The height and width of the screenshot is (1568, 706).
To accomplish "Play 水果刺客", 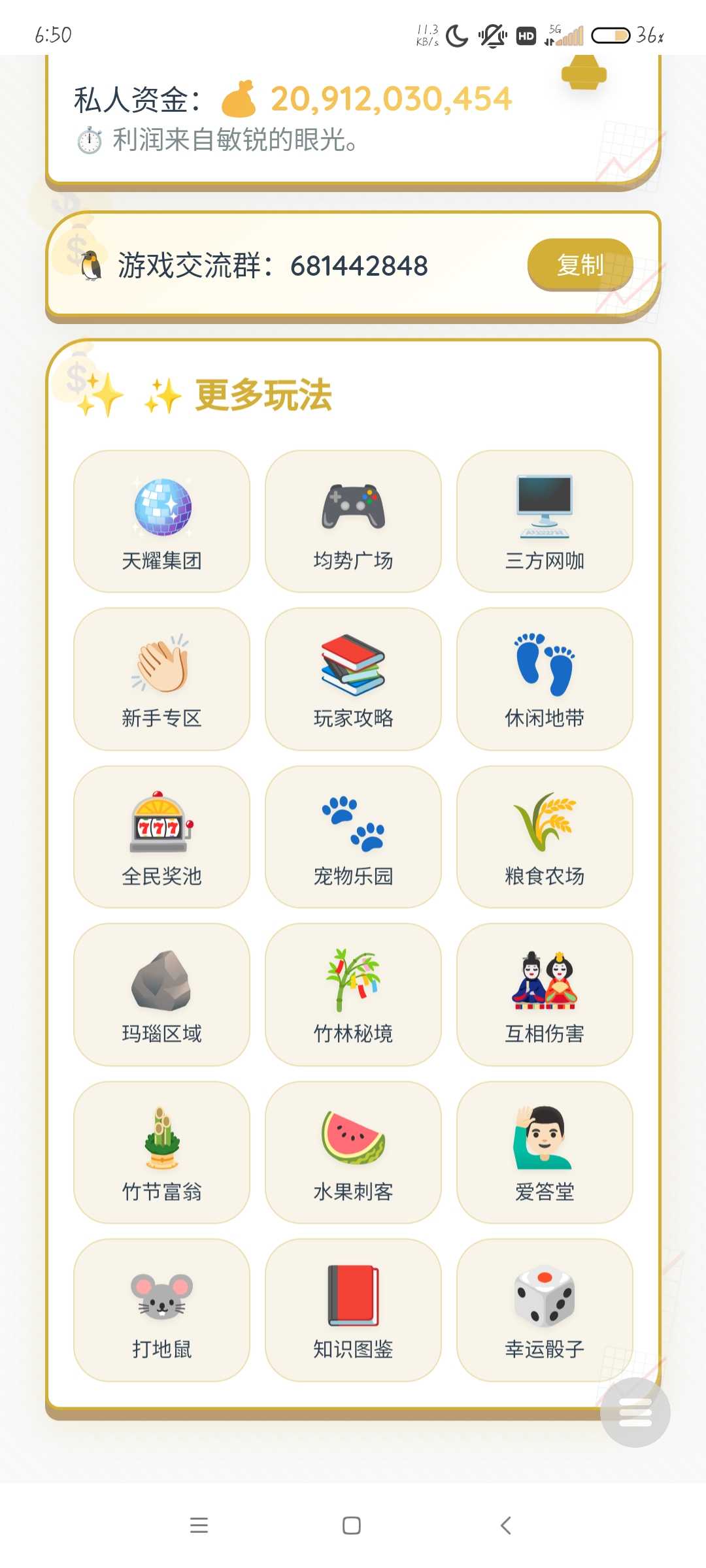I will [x=353, y=1152].
